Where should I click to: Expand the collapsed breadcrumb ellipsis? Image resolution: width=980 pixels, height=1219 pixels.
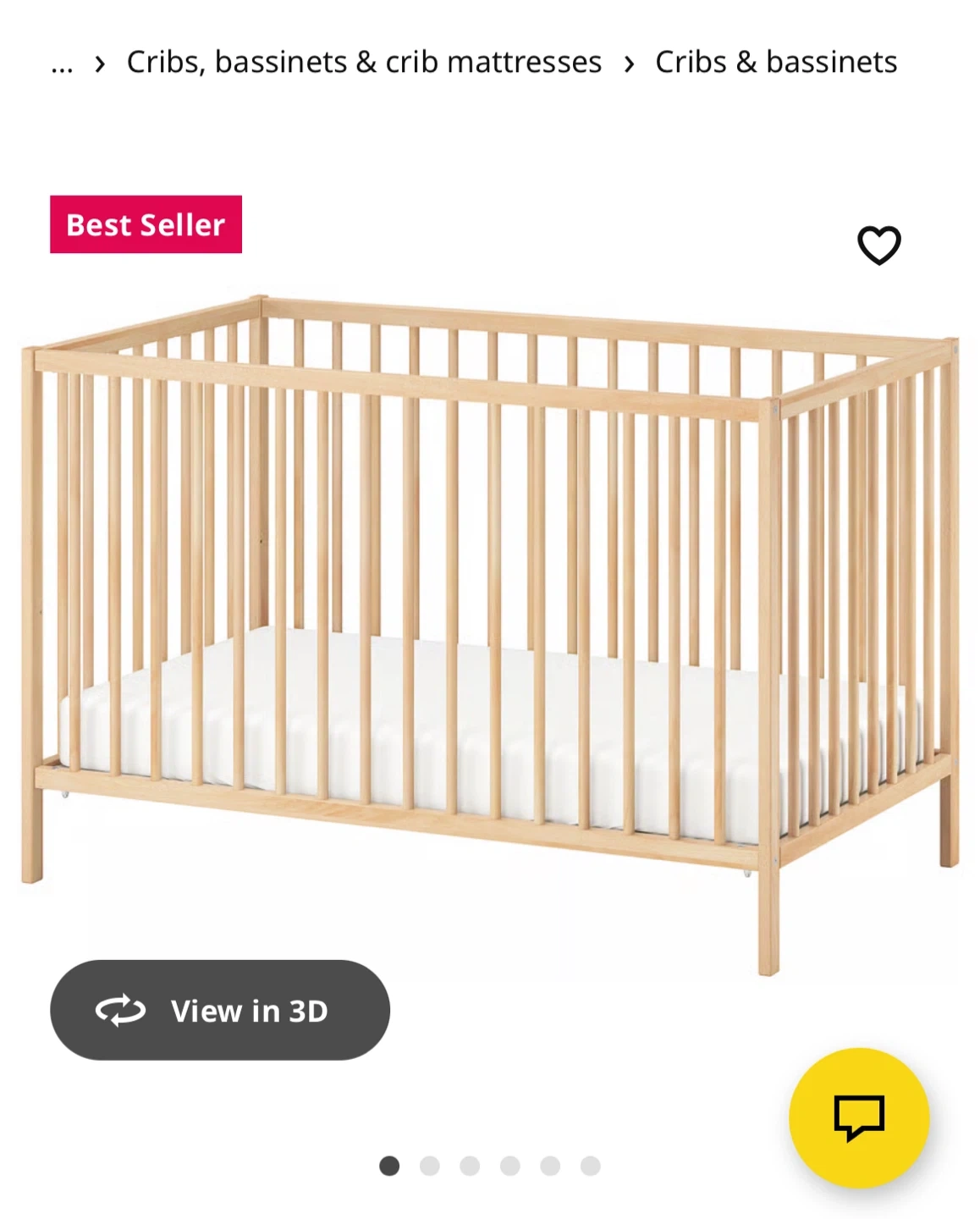(x=62, y=63)
